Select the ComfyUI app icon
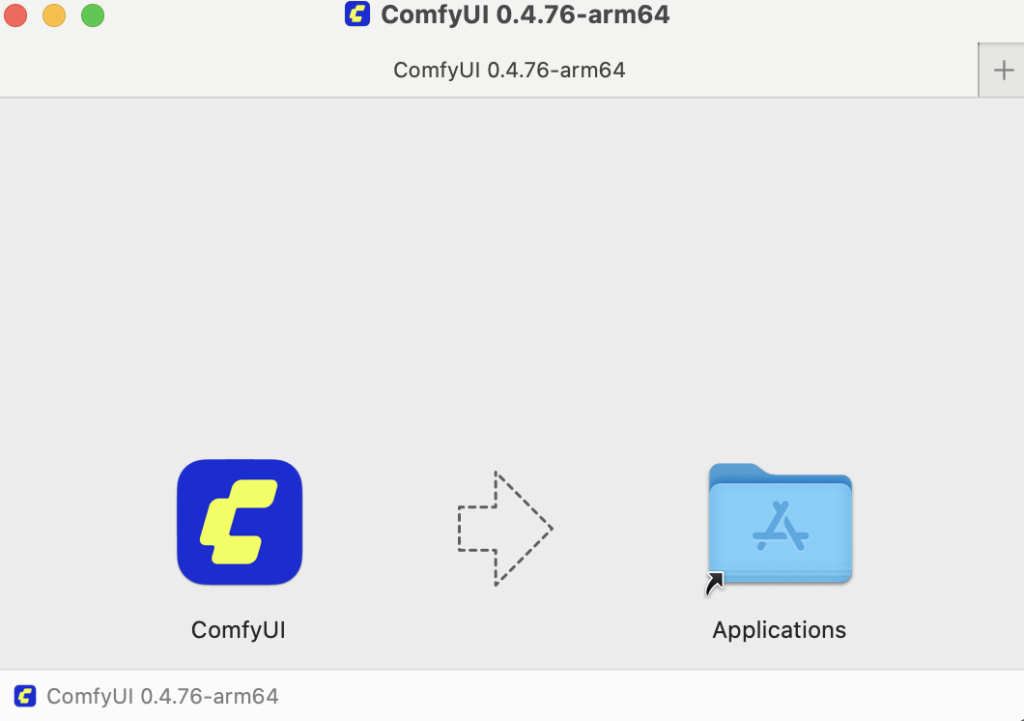 pos(239,522)
